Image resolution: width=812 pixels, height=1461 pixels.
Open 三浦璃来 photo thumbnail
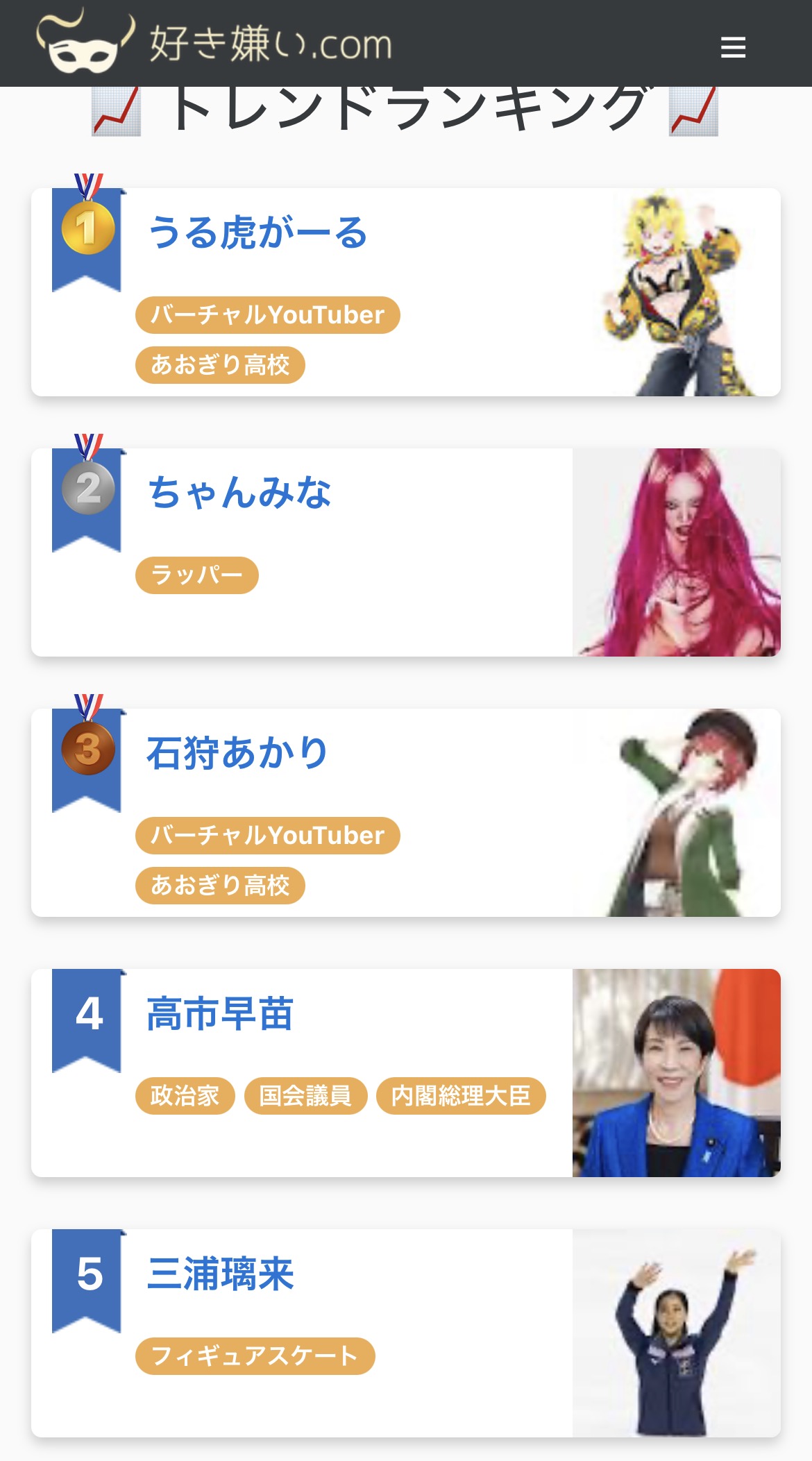point(677,1333)
